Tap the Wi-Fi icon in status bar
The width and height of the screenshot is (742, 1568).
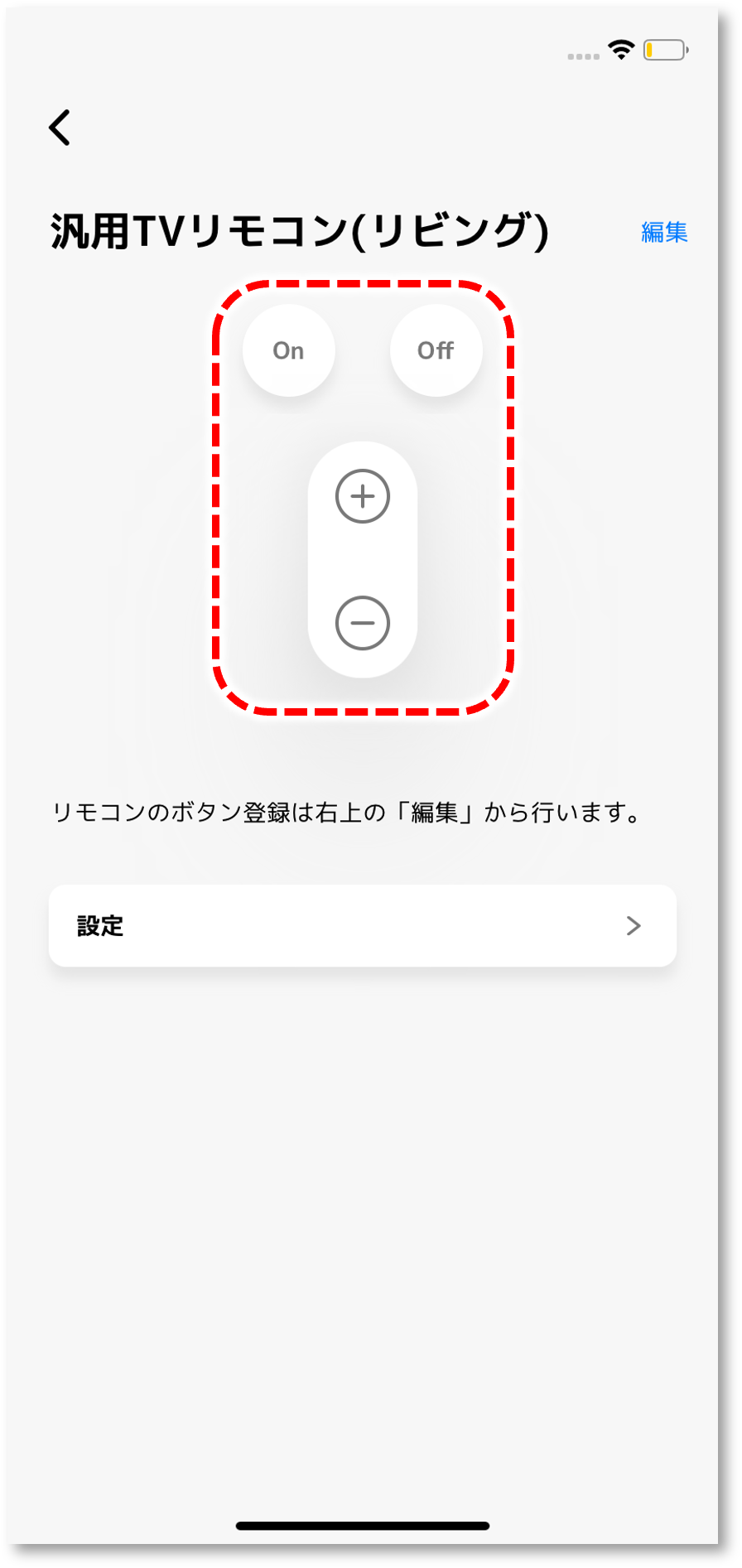[x=619, y=50]
